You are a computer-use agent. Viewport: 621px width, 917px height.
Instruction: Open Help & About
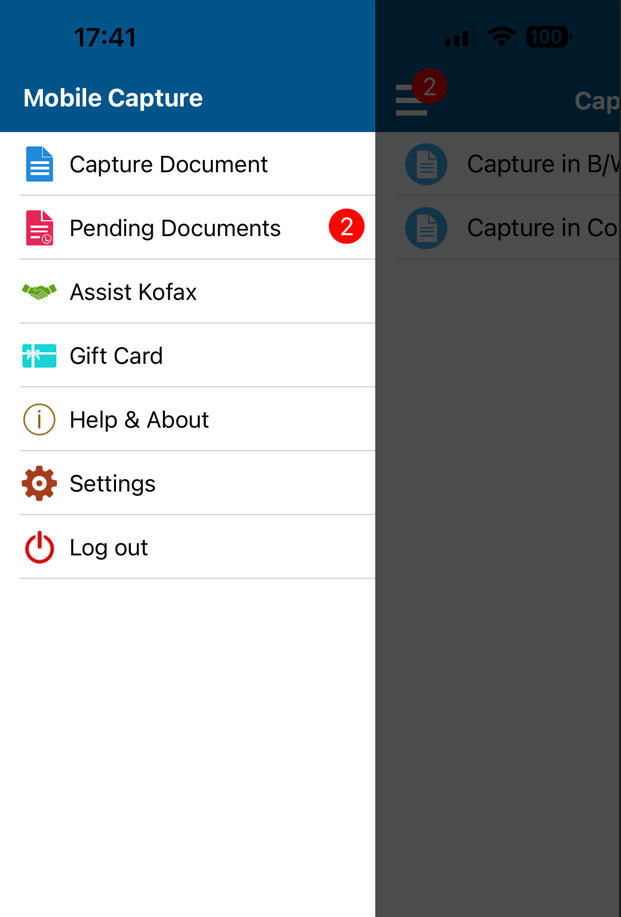click(139, 420)
